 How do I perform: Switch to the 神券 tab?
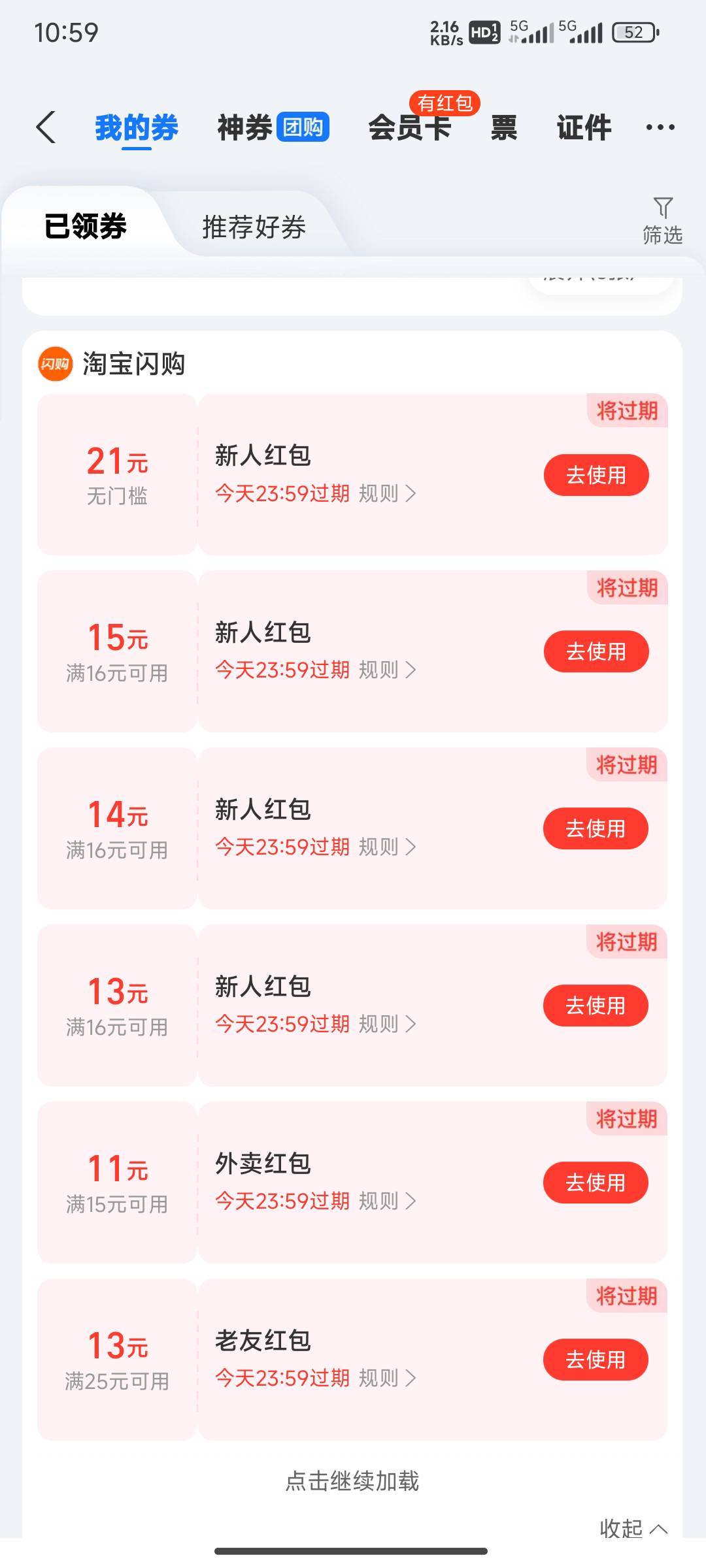273,127
